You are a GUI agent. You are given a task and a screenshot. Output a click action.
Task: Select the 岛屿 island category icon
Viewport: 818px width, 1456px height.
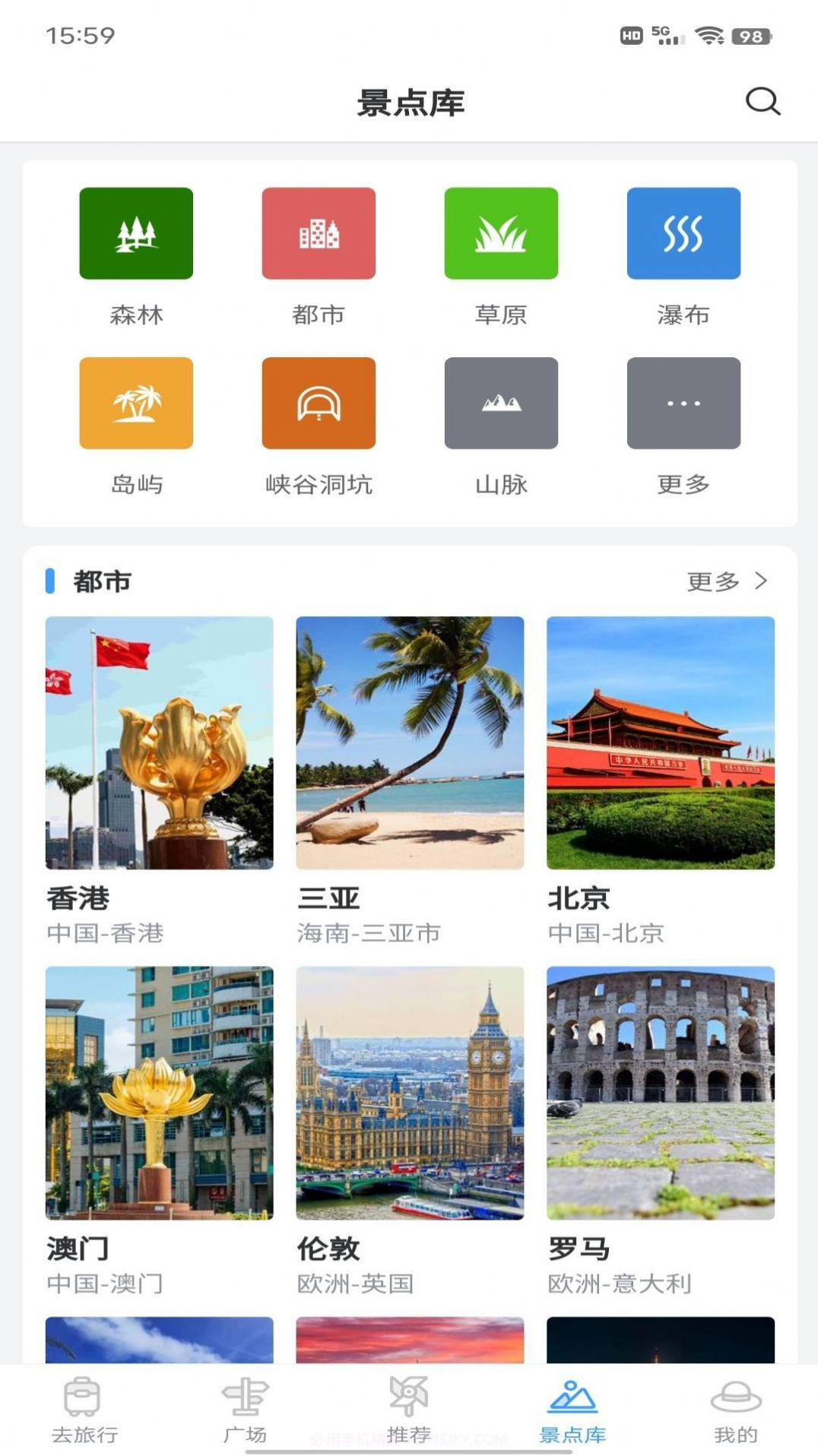tap(135, 404)
